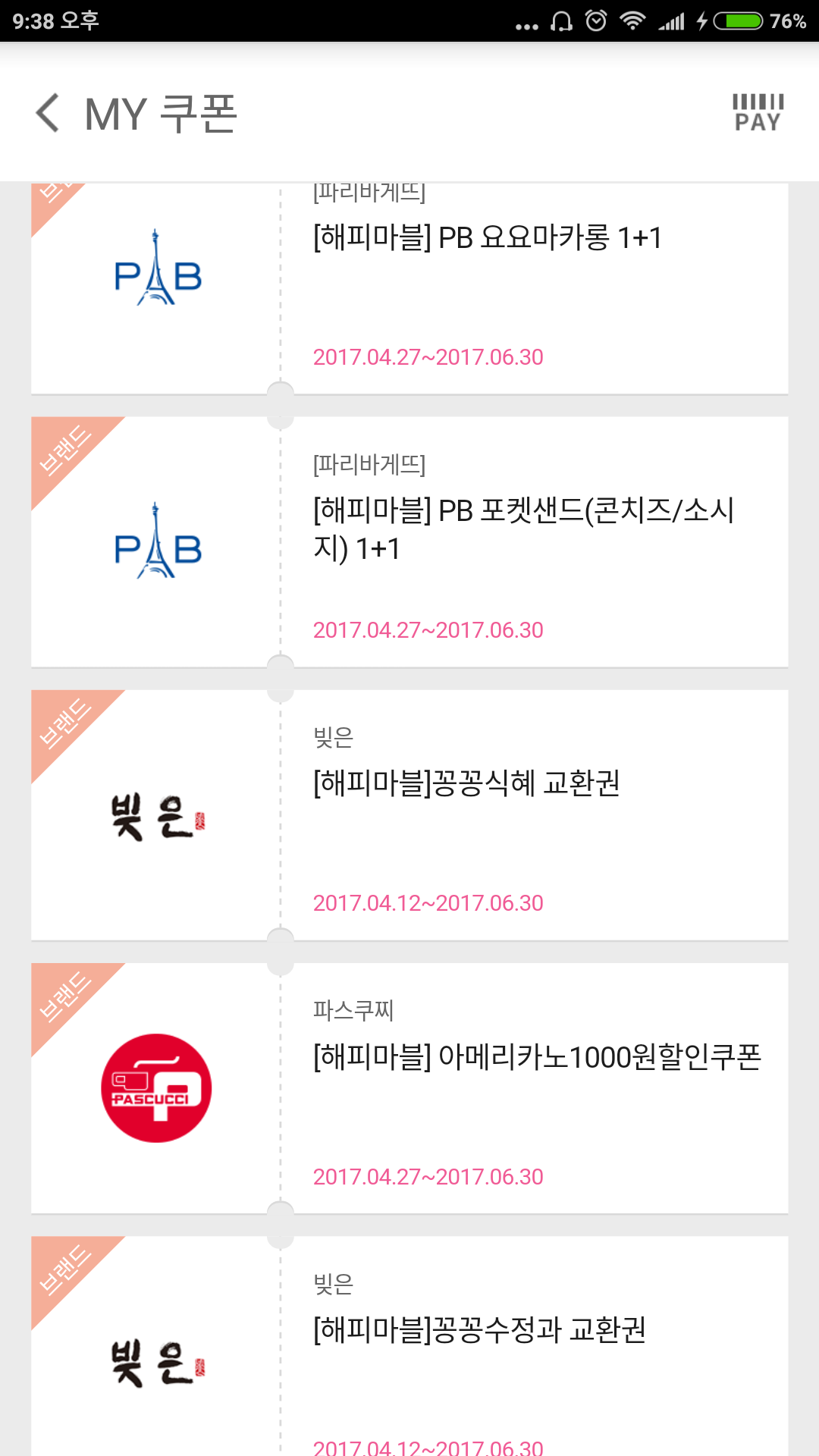Open the PB 요요마카롱 1+1 coupon

487,238
